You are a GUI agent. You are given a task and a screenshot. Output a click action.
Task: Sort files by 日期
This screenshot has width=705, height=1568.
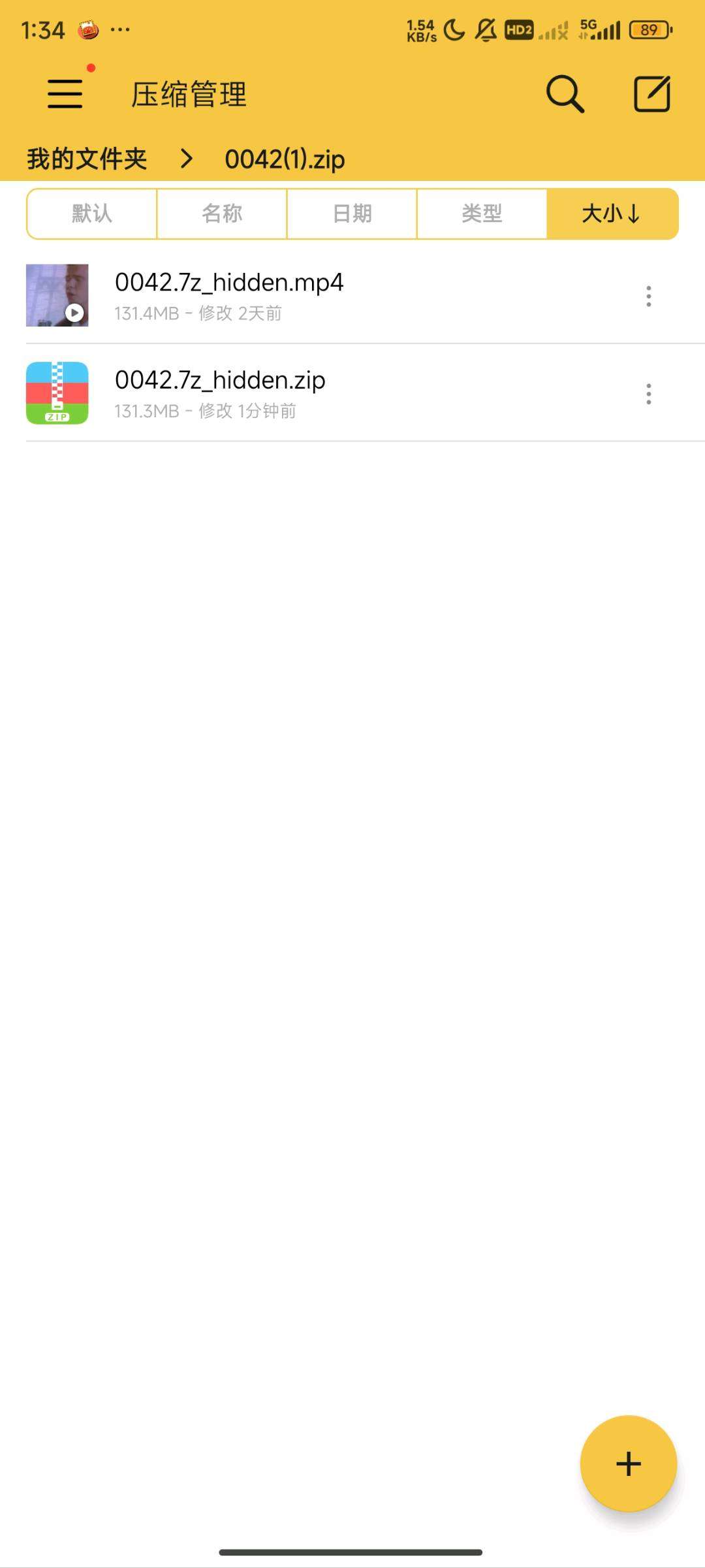(352, 214)
